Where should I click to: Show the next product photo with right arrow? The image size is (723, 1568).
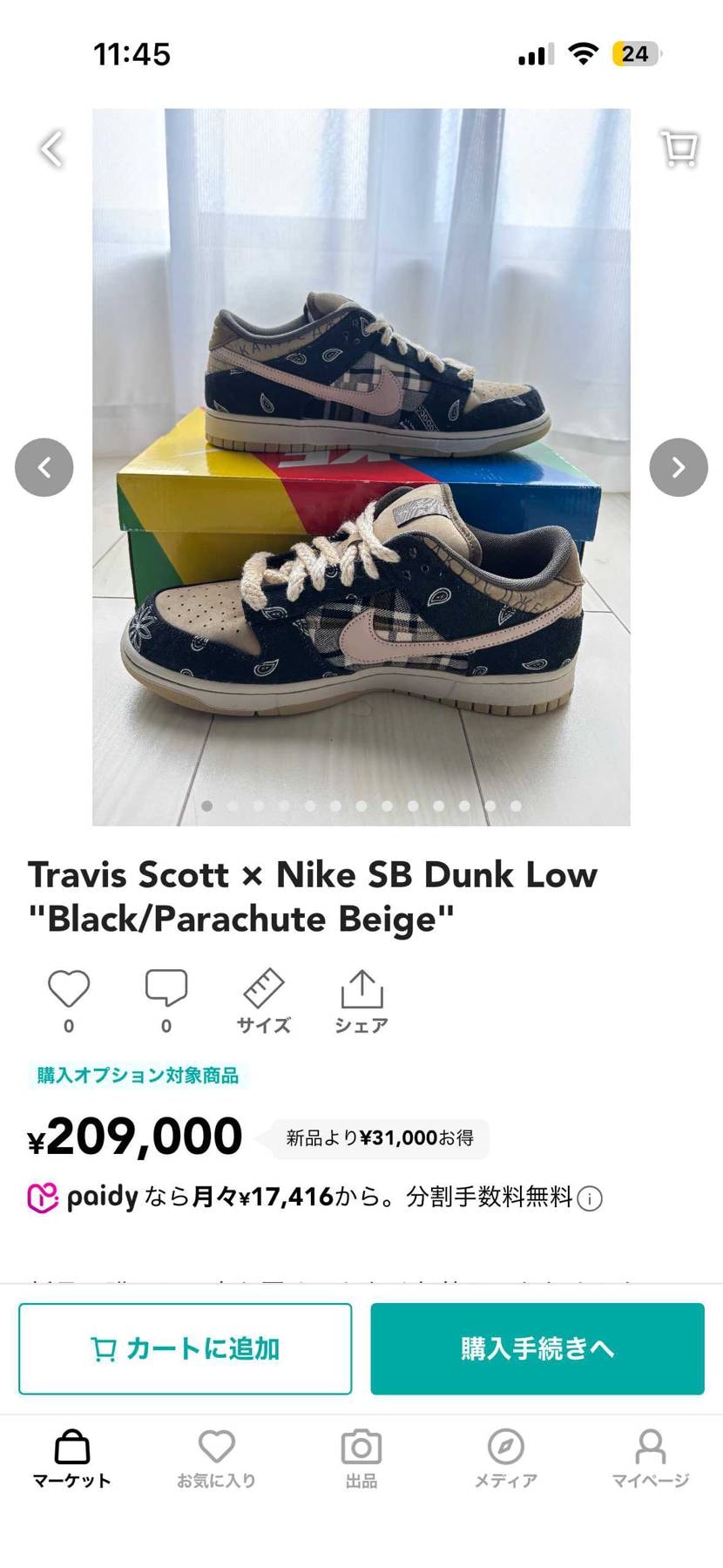pyautogui.click(x=679, y=467)
